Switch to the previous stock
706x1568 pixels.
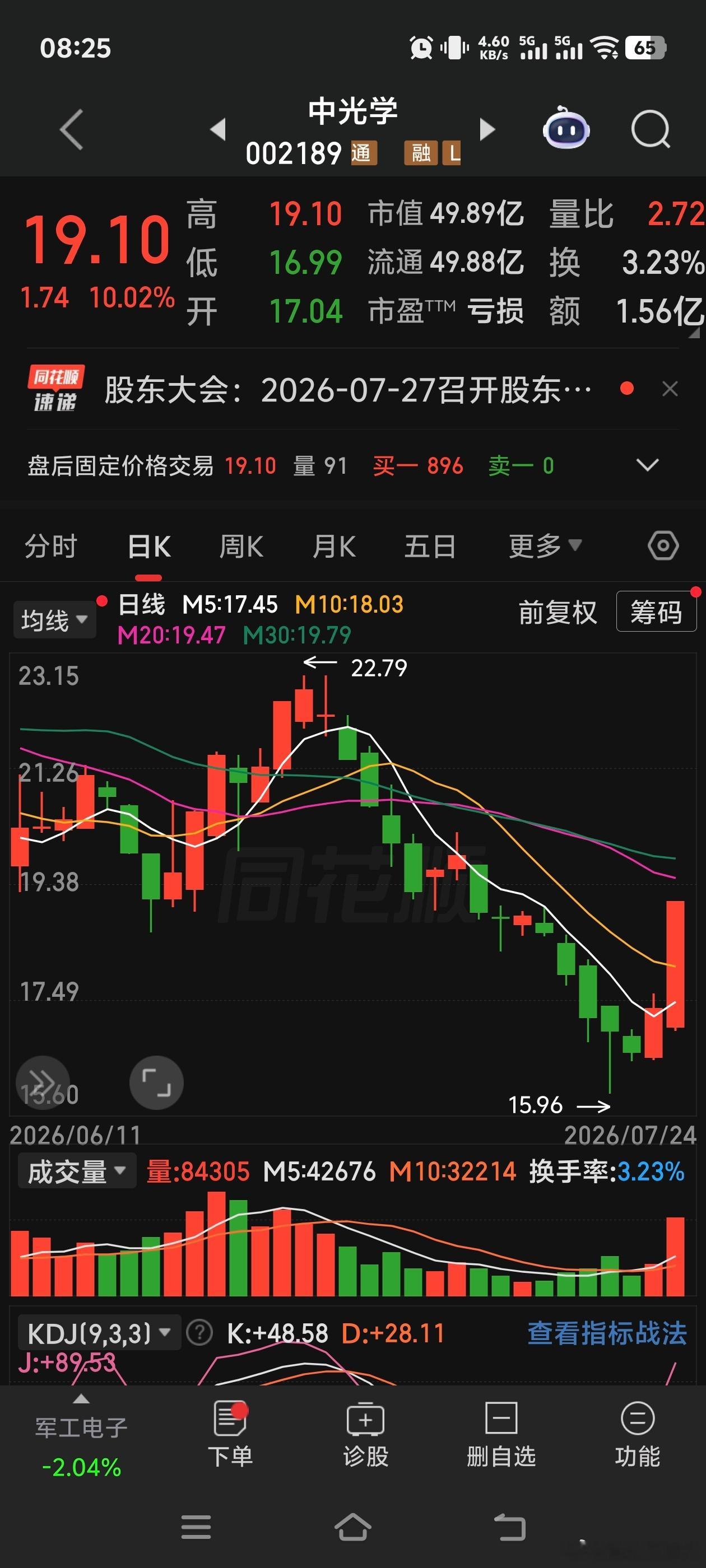click(217, 129)
